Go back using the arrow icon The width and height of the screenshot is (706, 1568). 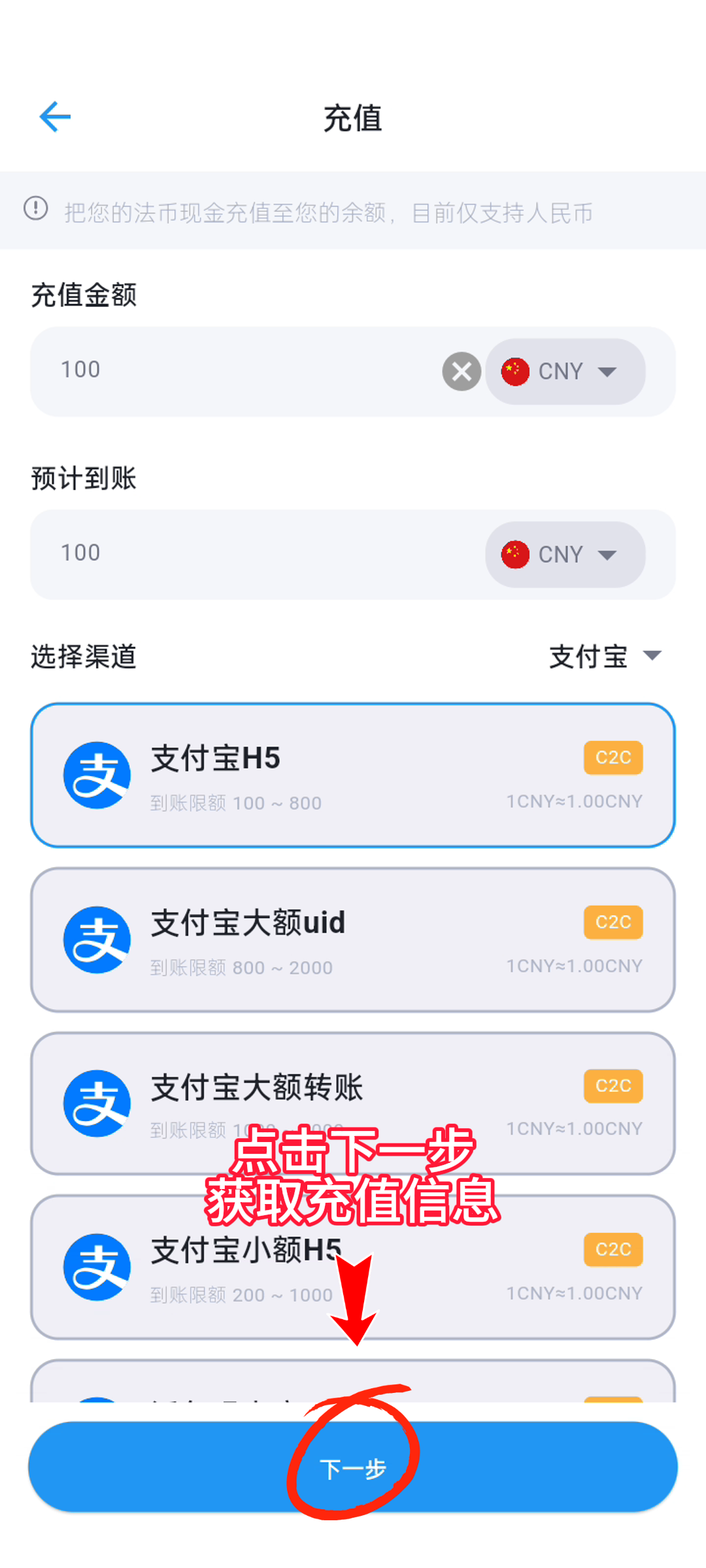click(x=55, y=118)
